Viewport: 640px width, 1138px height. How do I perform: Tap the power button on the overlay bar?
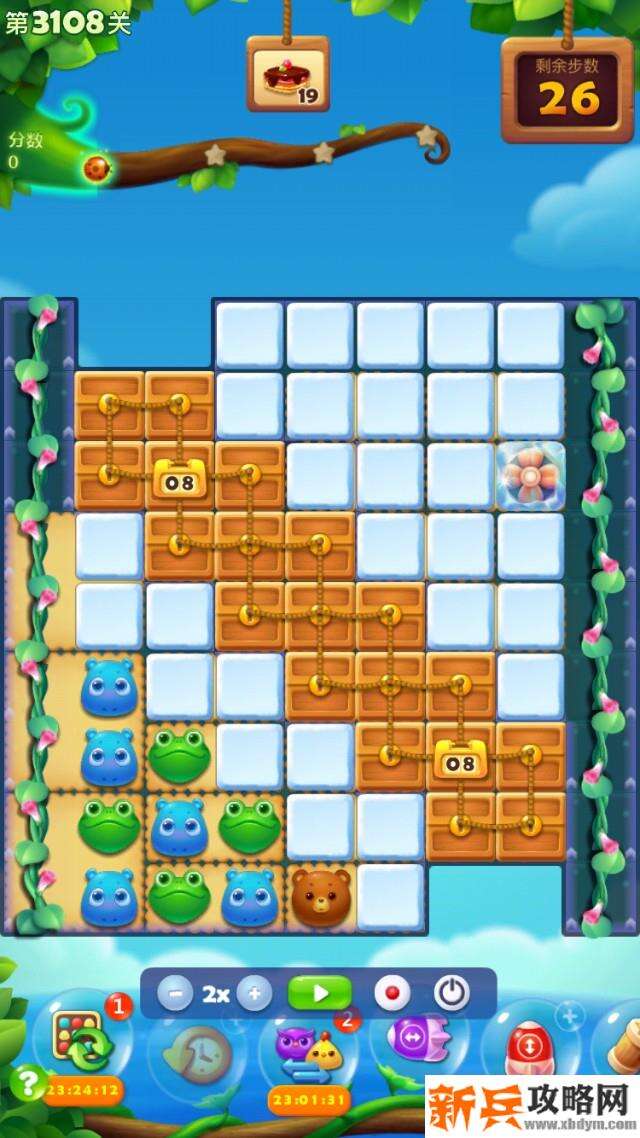pyautogui.click(x=452, y=994)
